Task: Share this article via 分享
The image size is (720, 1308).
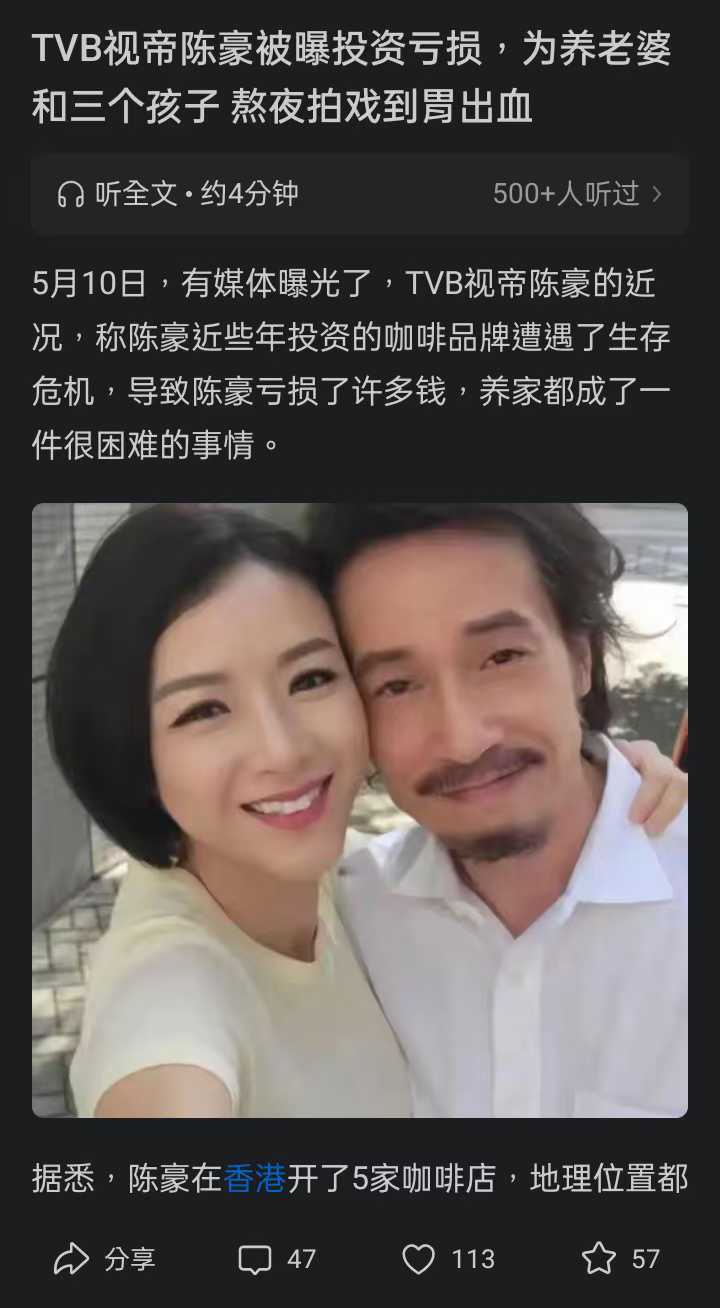Action: click(x=104, y=1258)
